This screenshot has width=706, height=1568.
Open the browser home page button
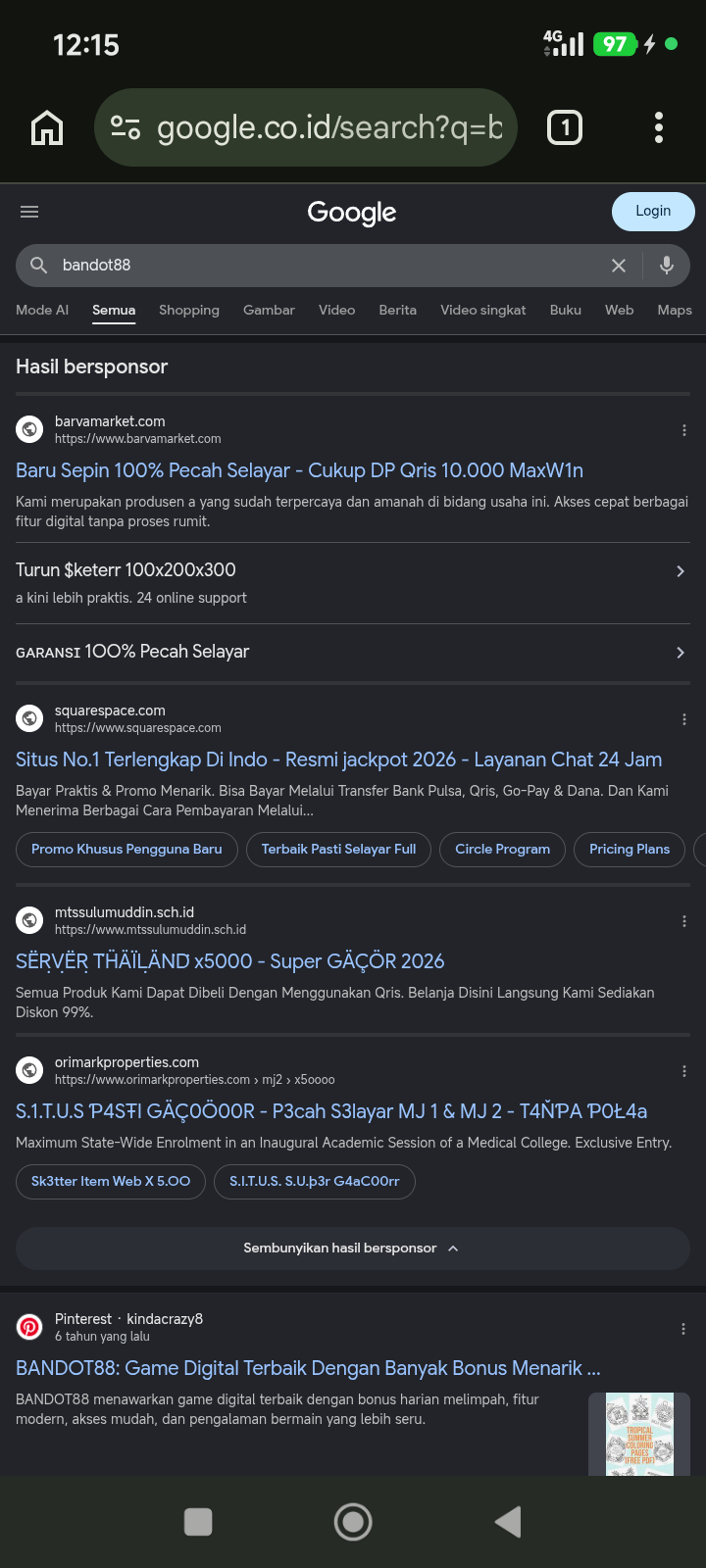[47, 127]
